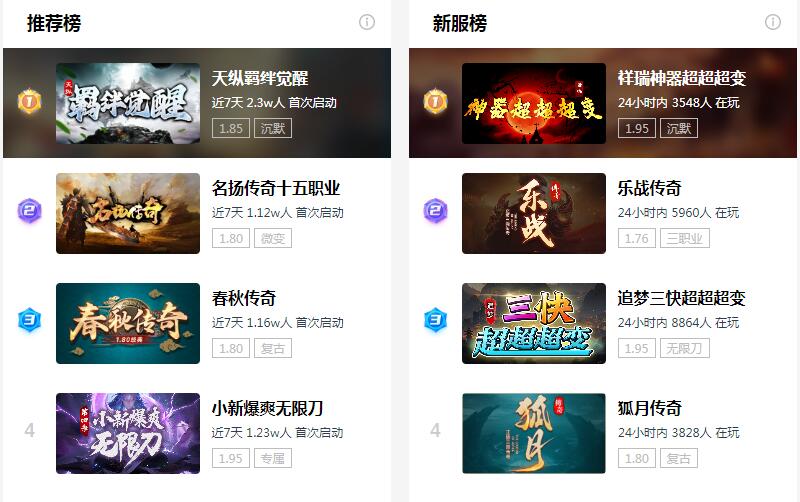Screen dimensions: 800x502
Task: Open the 小新爆爽无限刀 game entry
Action: (268, 409)
